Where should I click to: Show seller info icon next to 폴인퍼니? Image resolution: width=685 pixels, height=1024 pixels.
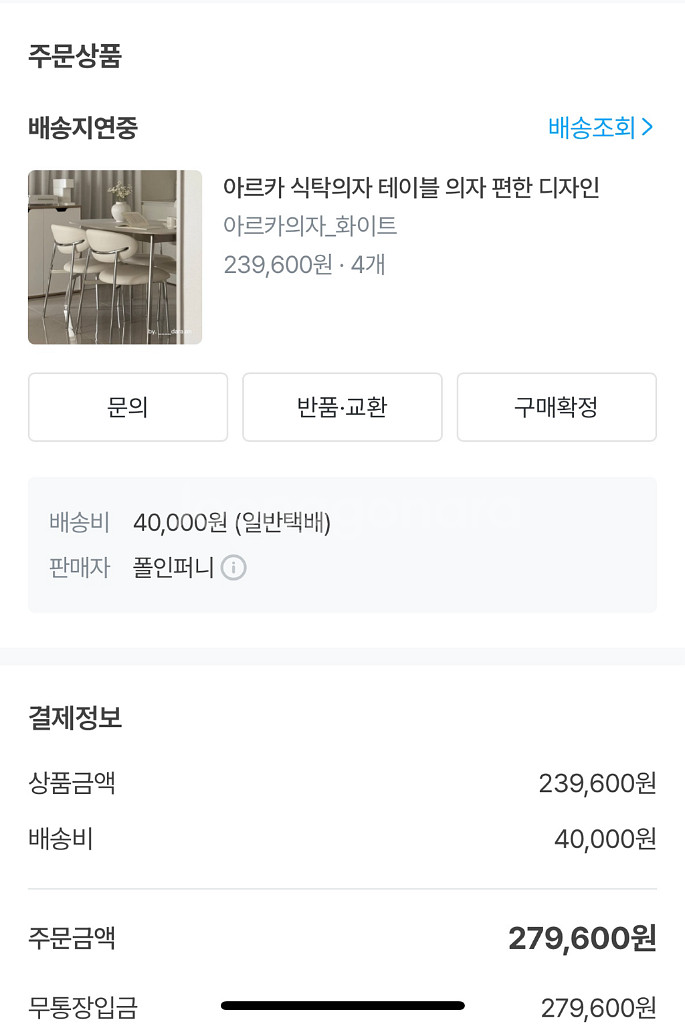tap(234, 568)
